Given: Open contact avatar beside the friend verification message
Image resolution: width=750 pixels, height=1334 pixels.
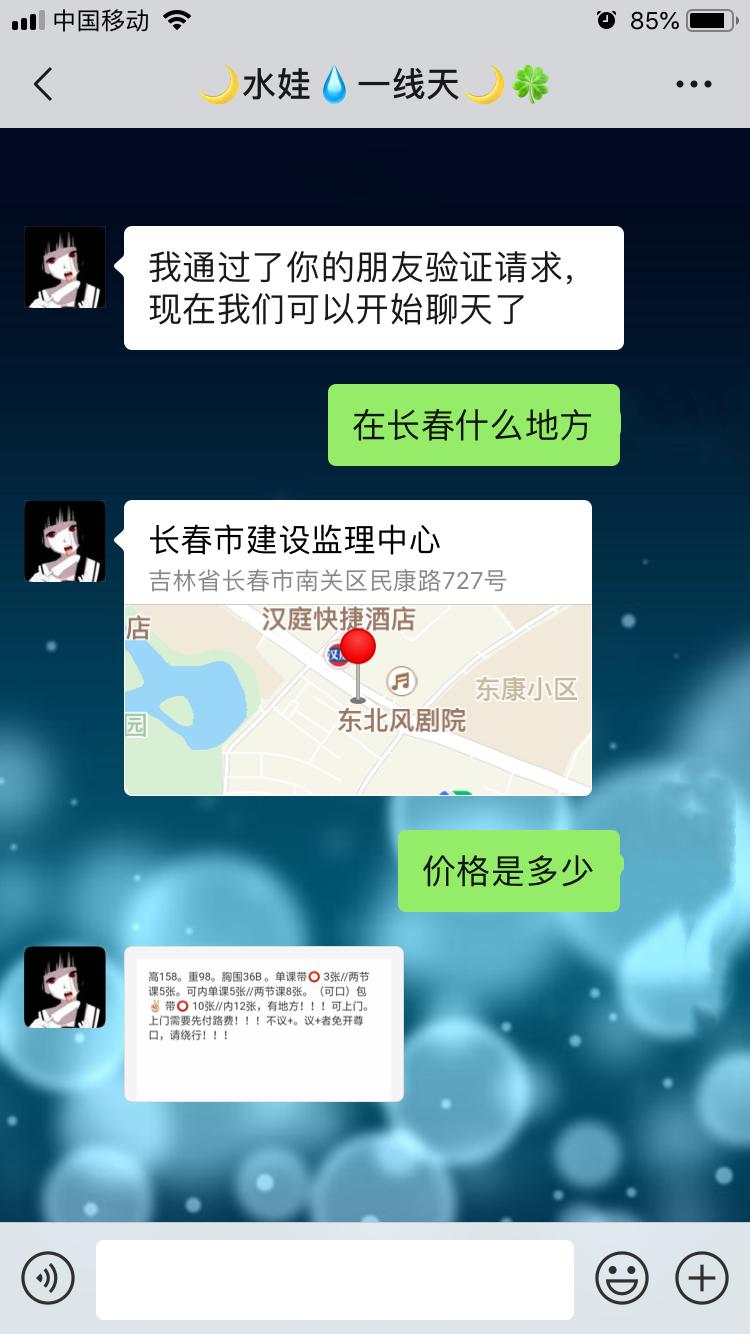Looking at the screenshot, I should coord(65,267).
